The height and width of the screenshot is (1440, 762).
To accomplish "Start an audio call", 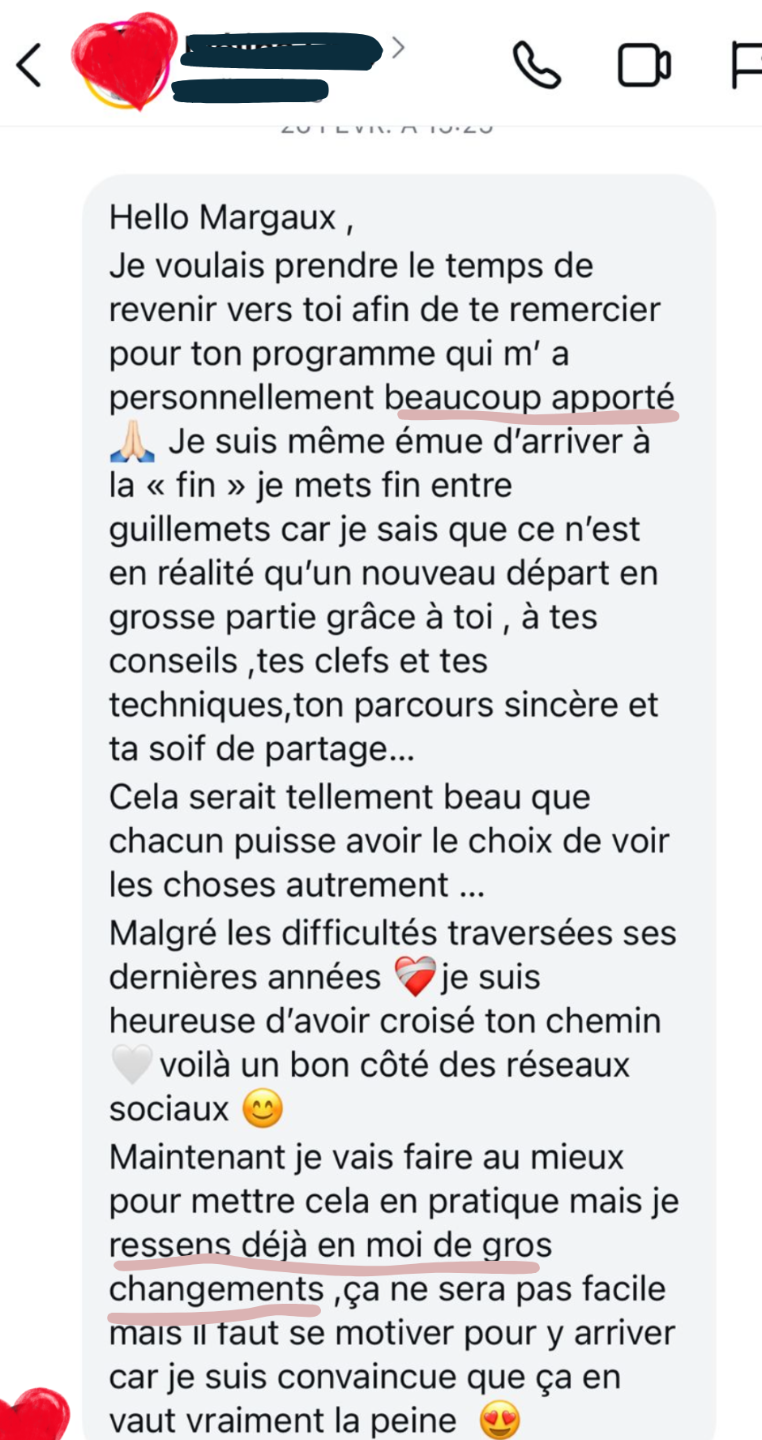I will [x=537, y=66].
